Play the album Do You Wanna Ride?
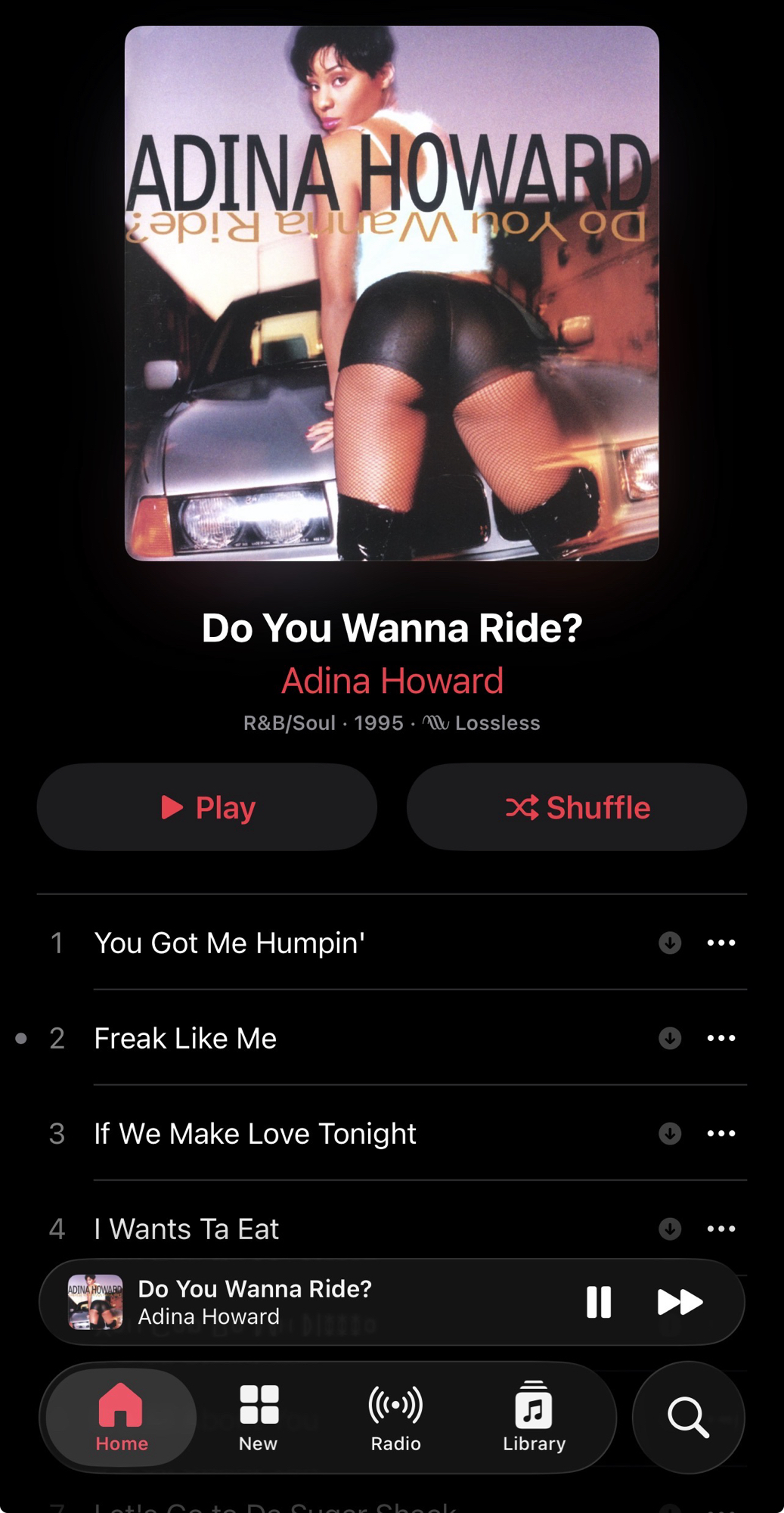784x1513 pixels. click(206, 807)
